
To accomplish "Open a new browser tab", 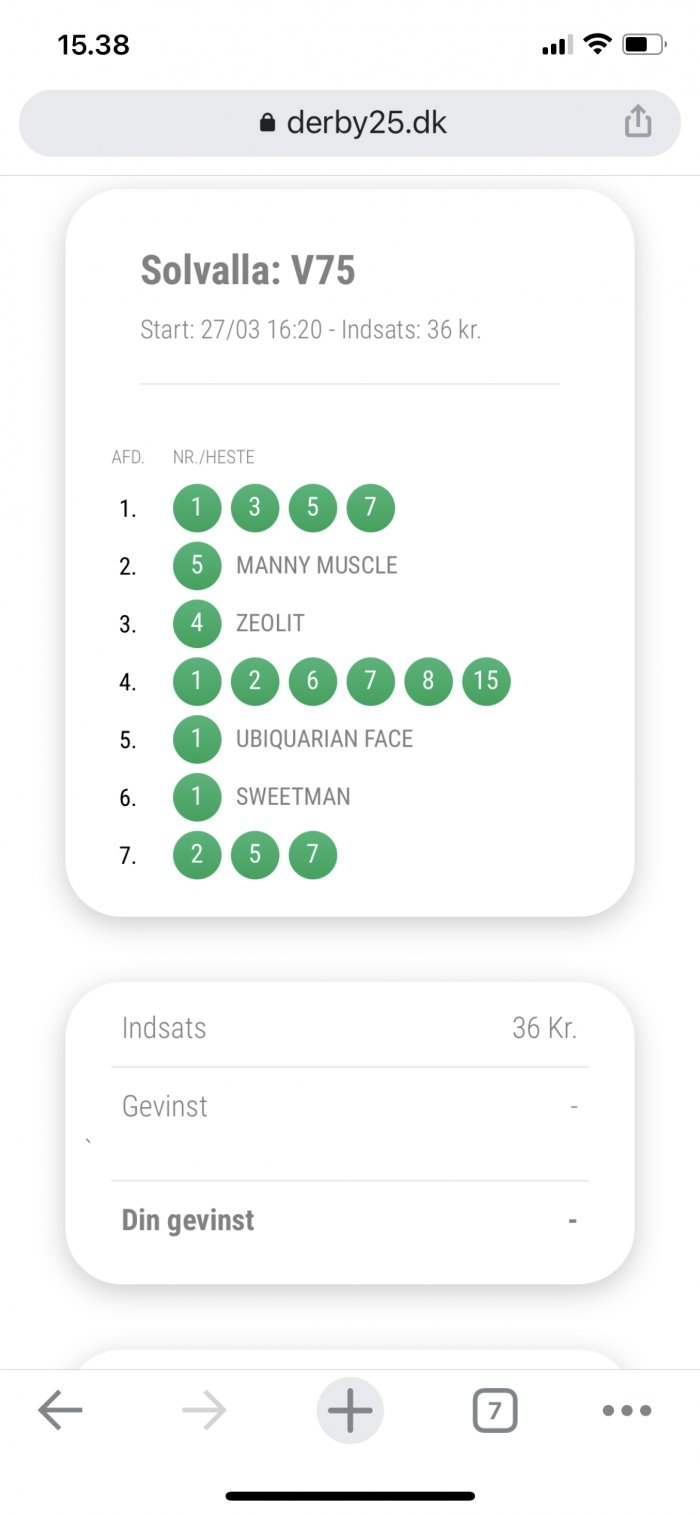I will point(350,1411).
